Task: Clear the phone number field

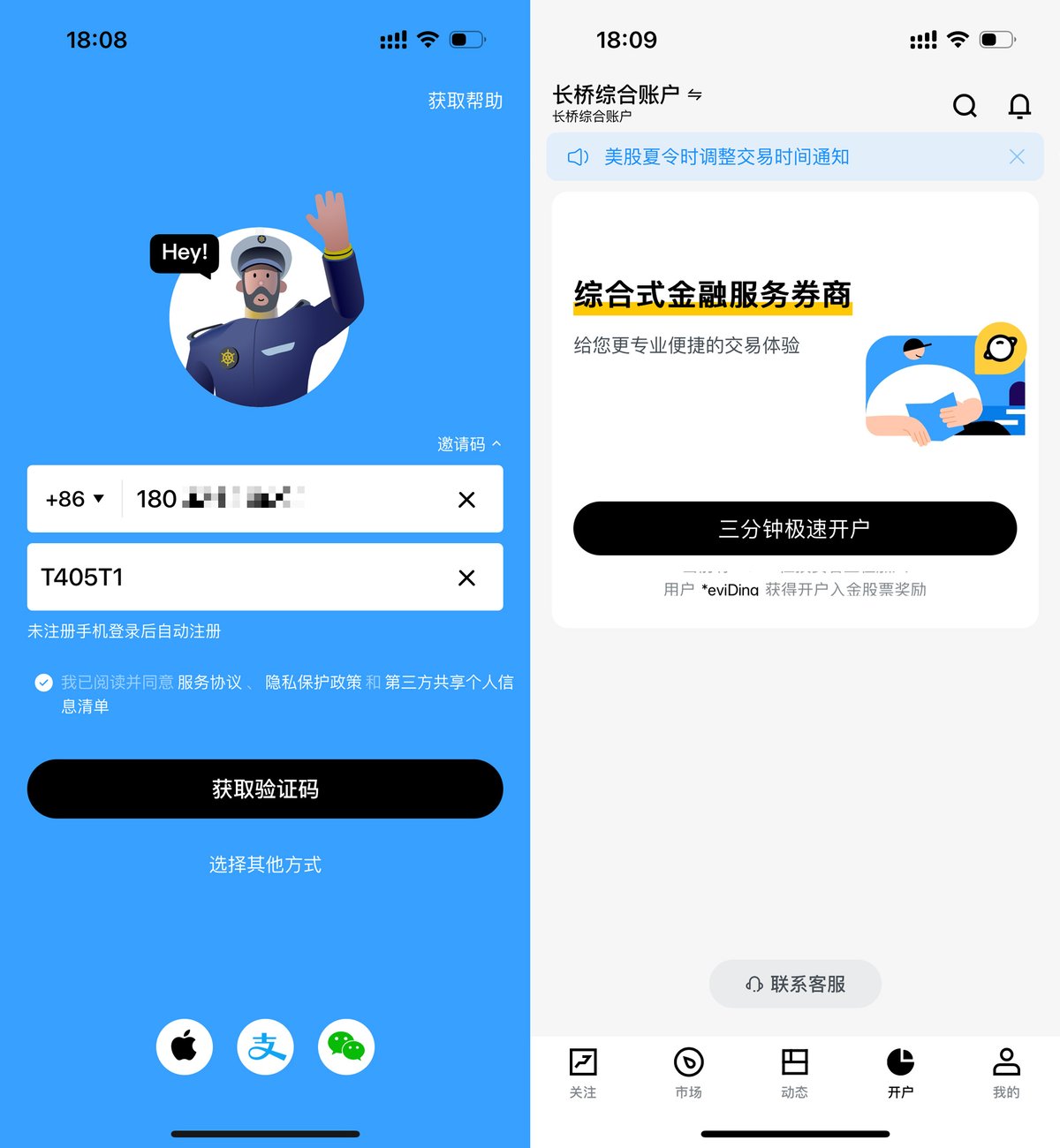Action: pyautogui.click(x=466, y=500)
